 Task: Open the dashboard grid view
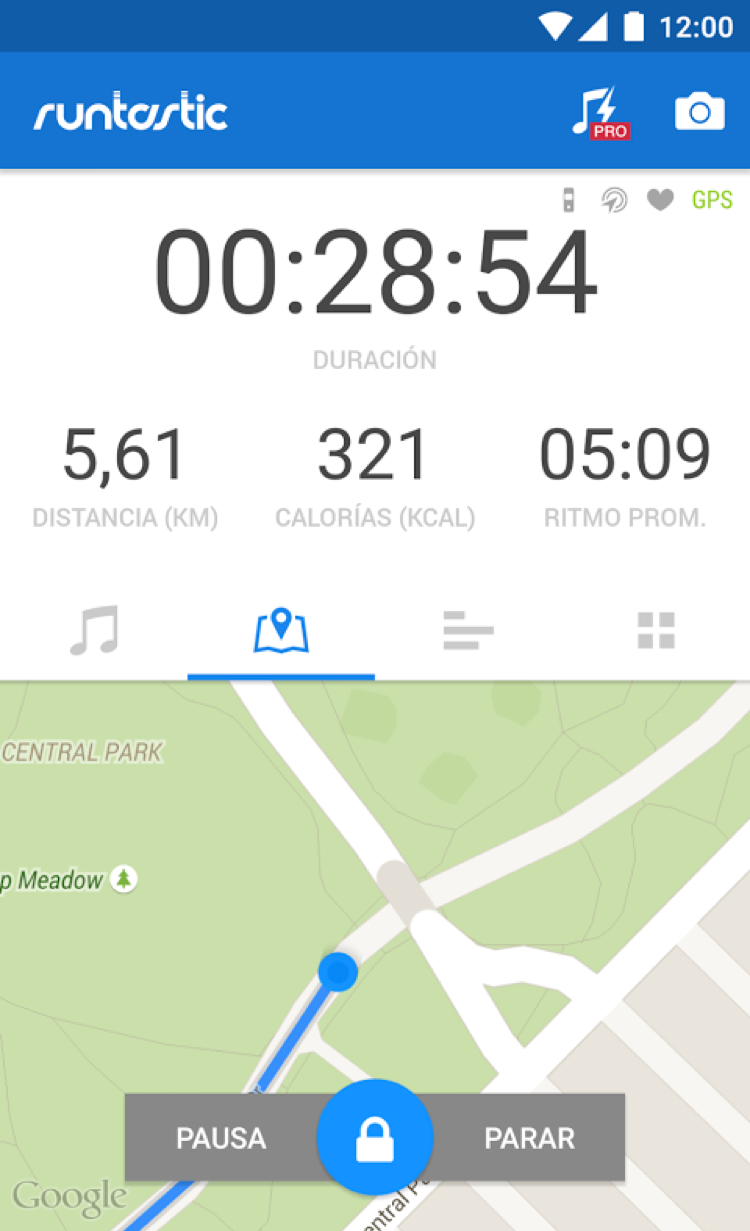pos(656,631)
